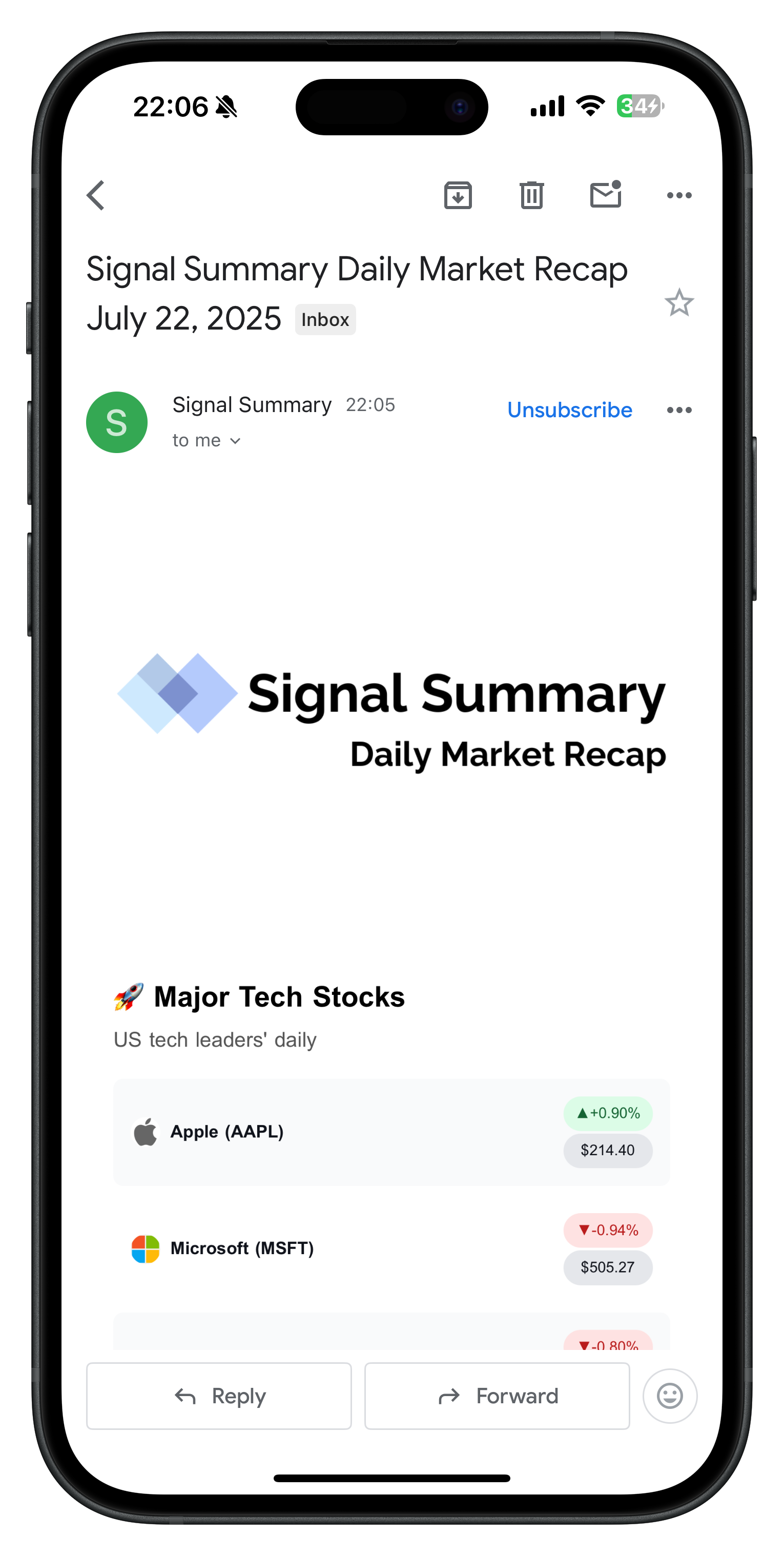This screenshot has width=784, height=1556.
Task: Mark this email as unread
Action: (605, 195)
